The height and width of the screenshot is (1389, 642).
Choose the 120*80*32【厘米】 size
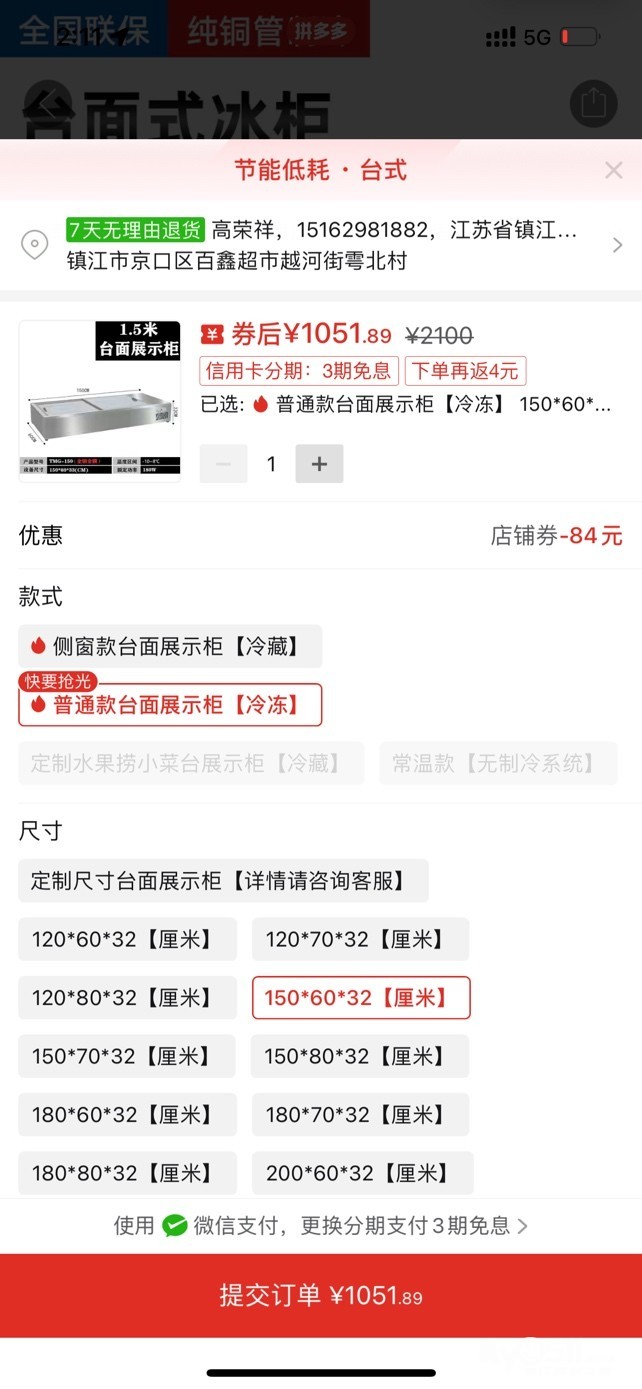pyautogui.click(x=127, y=998)
